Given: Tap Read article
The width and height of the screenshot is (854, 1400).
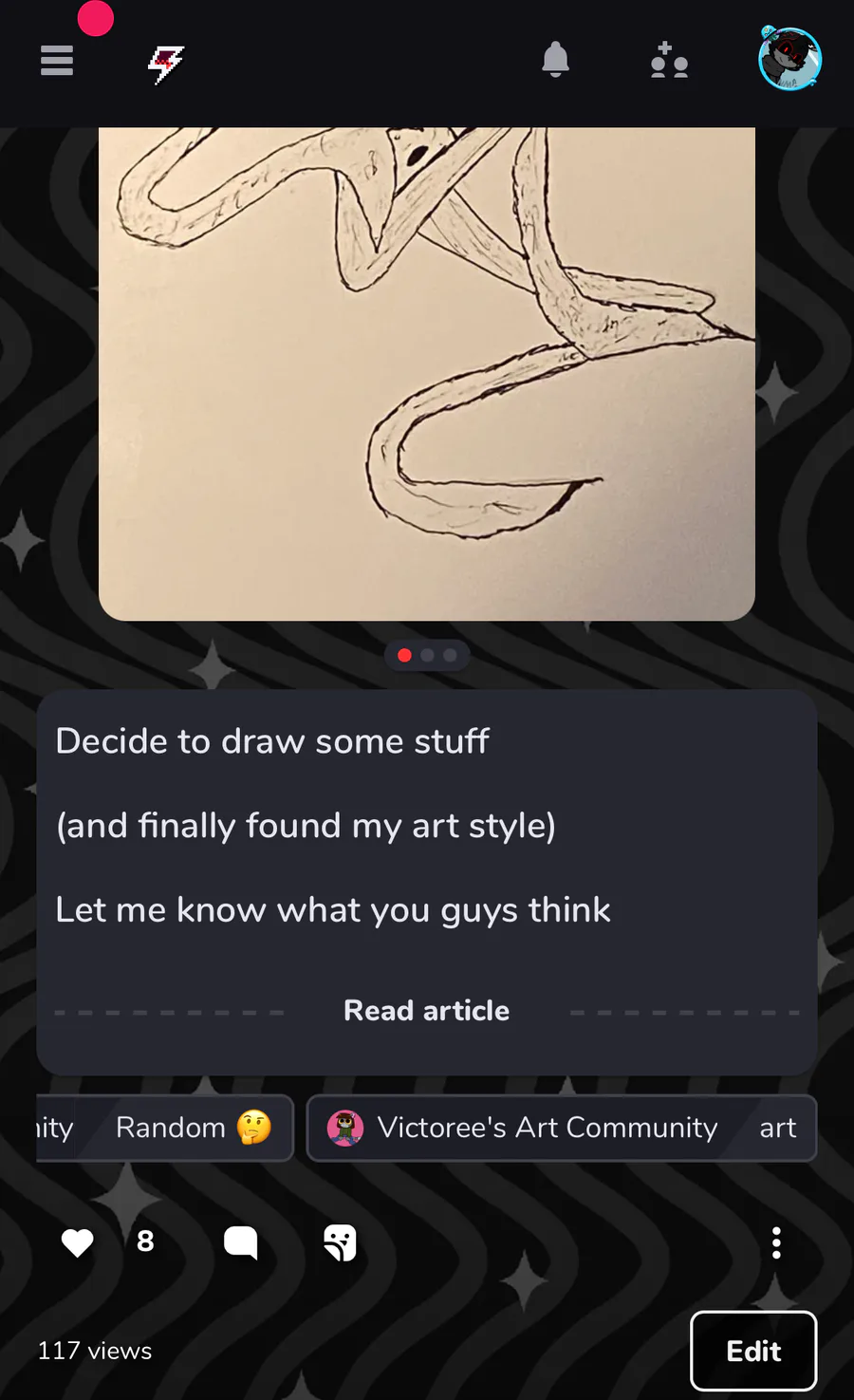Looking at the screenshot, I should [426, 1011].
